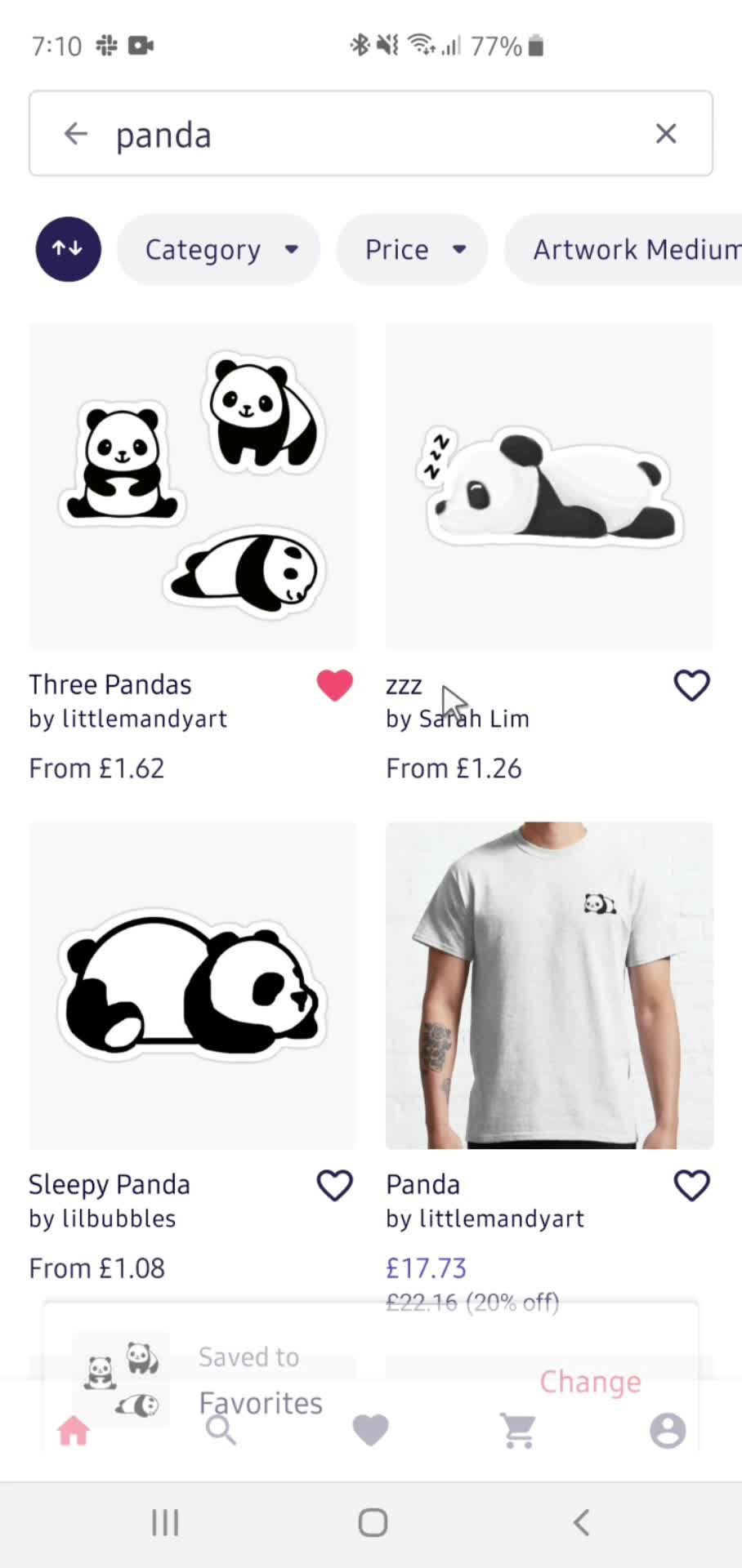Viewport: 742px width, 1568px height.
Task: Unfavorite Three Pandas by littlemandyart
Action: pyautogui.click(x=334, y=685)
